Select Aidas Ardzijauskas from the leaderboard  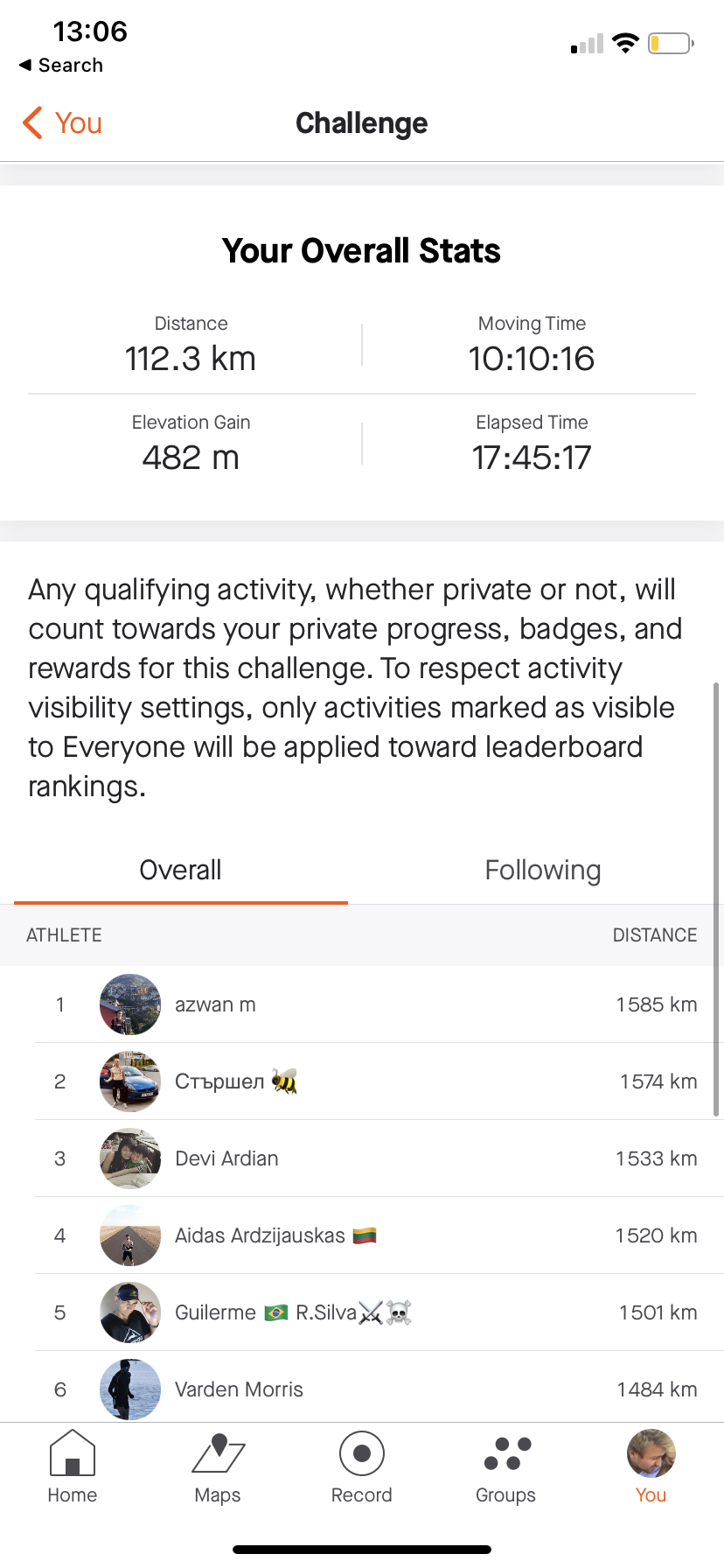tap(362, 1235)
